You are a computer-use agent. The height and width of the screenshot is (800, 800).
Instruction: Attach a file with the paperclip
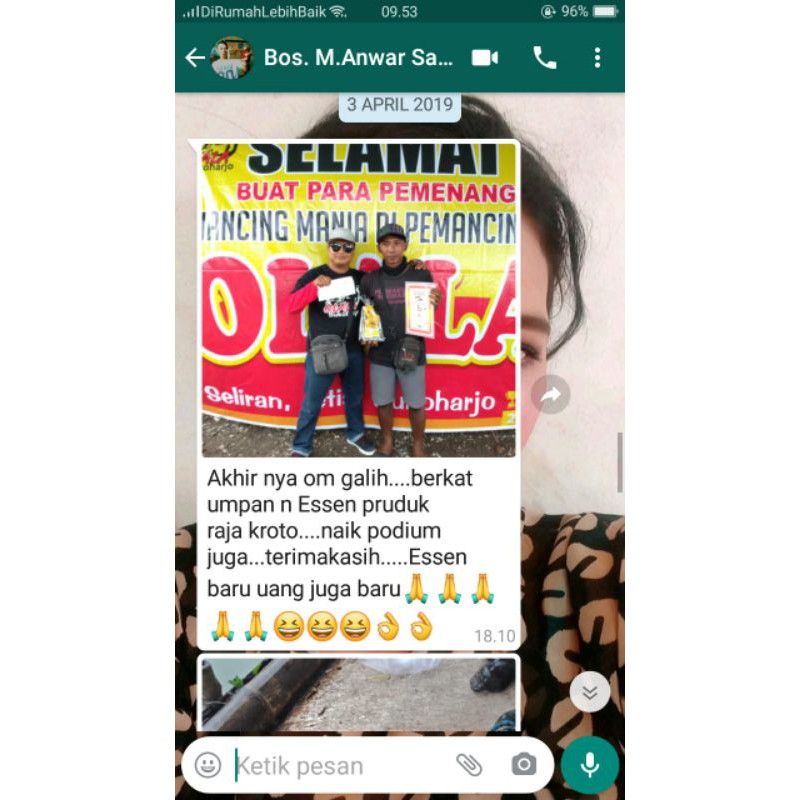469,765
